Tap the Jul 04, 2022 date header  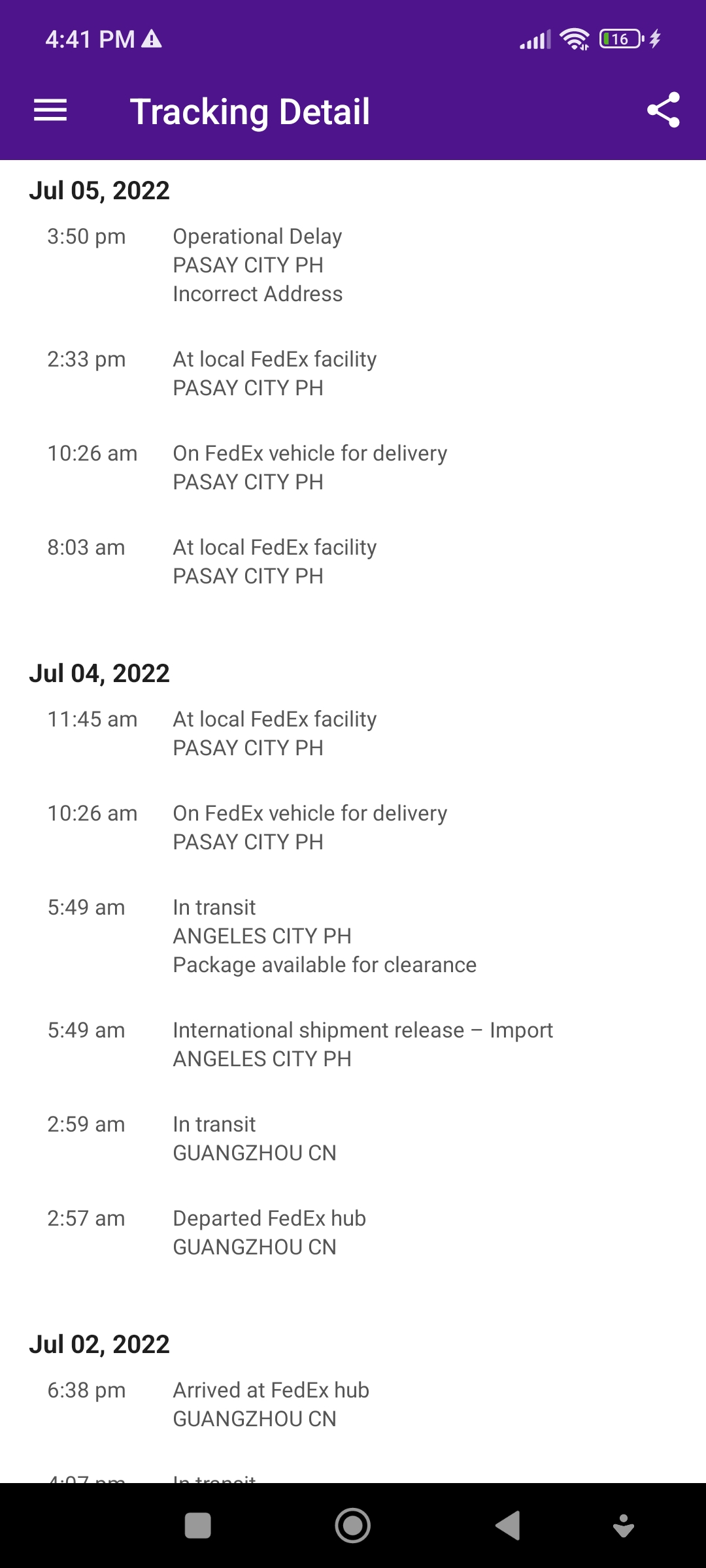point(99,673)
